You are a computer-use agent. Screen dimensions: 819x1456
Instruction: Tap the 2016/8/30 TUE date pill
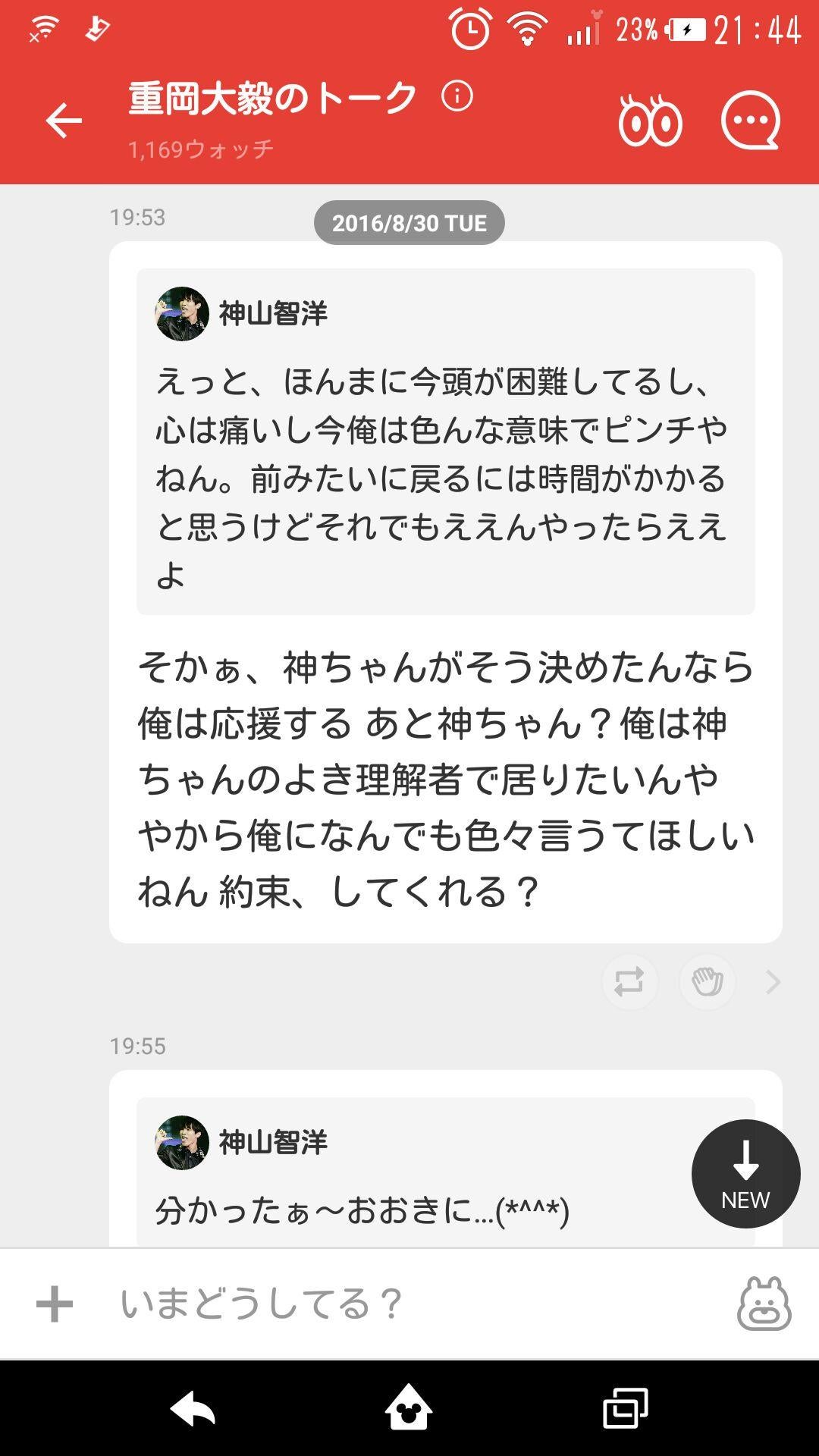409,222
